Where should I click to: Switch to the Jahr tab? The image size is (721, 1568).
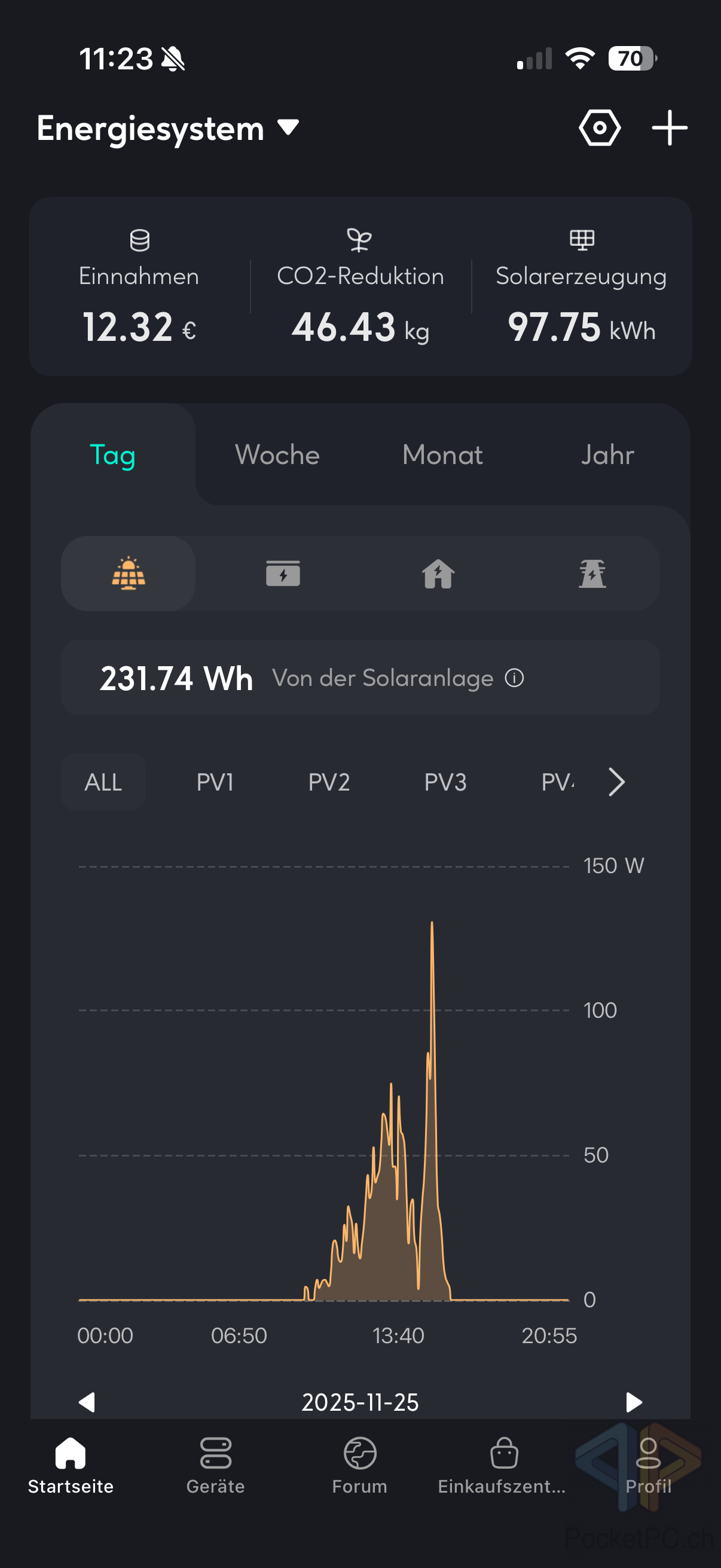[607, 454]
